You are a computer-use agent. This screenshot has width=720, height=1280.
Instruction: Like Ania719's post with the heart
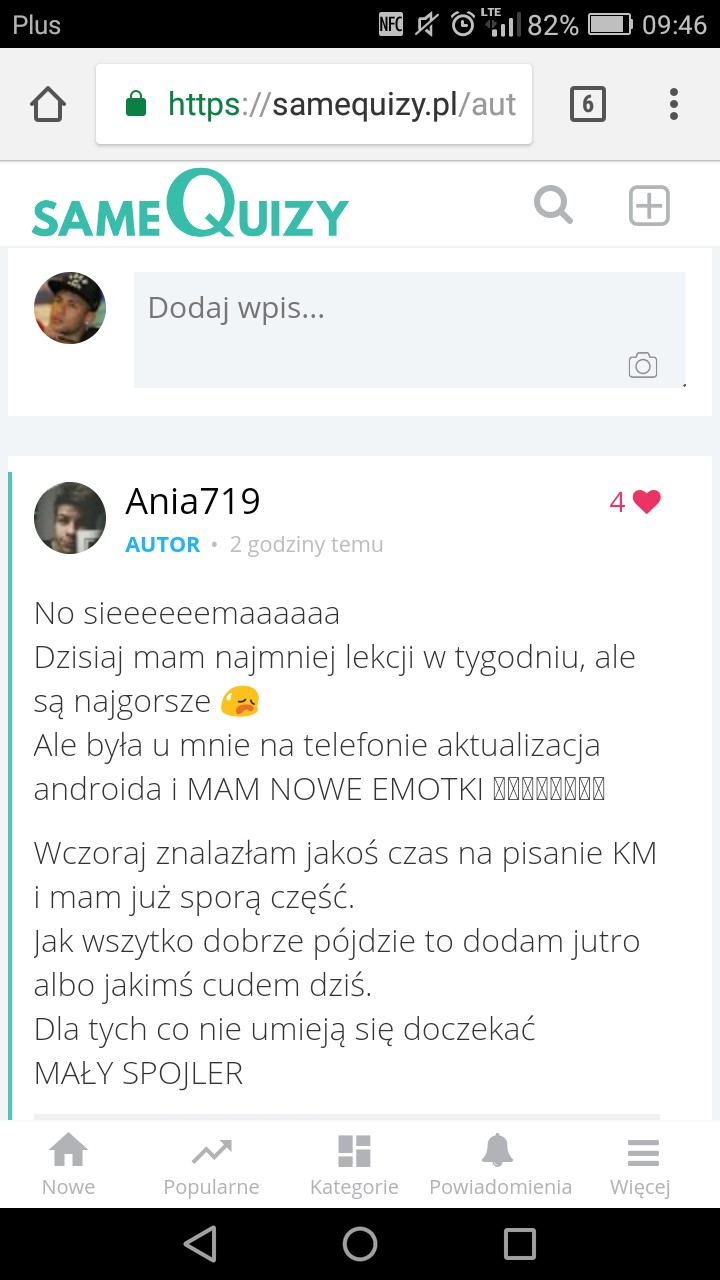click(646, 502)
